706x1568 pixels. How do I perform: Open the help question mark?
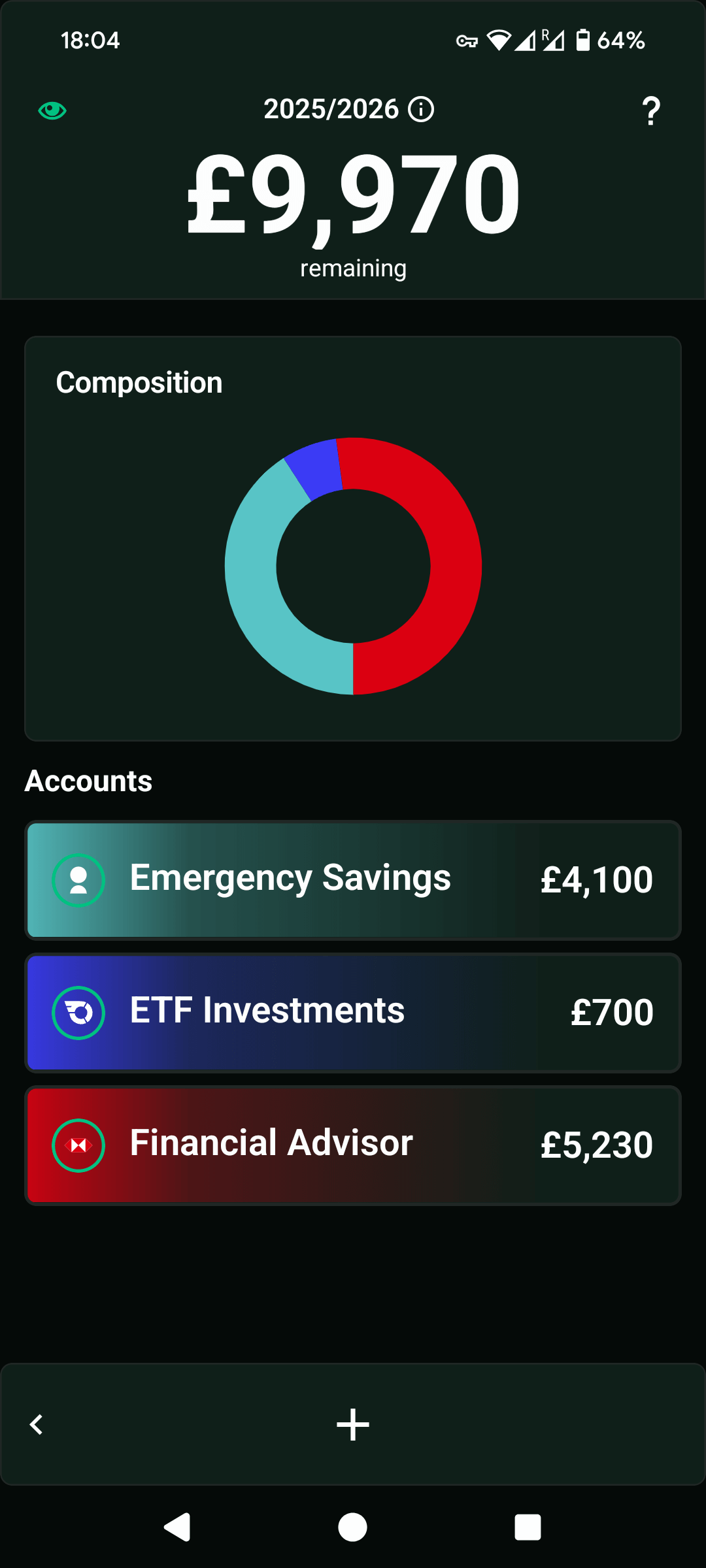[650, 111]
